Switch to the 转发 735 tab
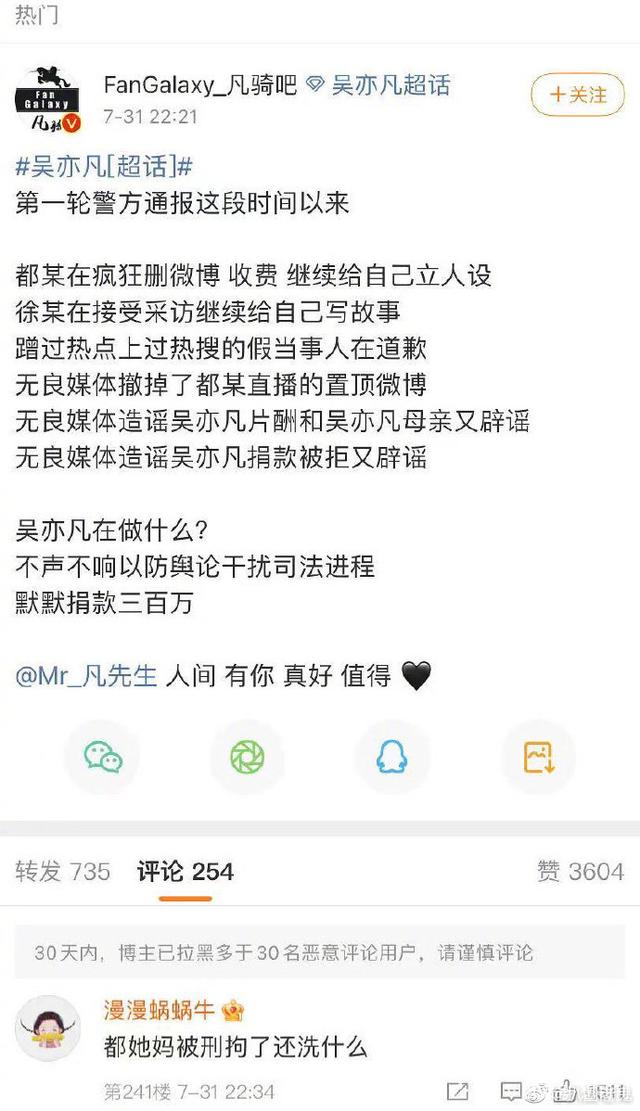 click(x=62, y=871)
